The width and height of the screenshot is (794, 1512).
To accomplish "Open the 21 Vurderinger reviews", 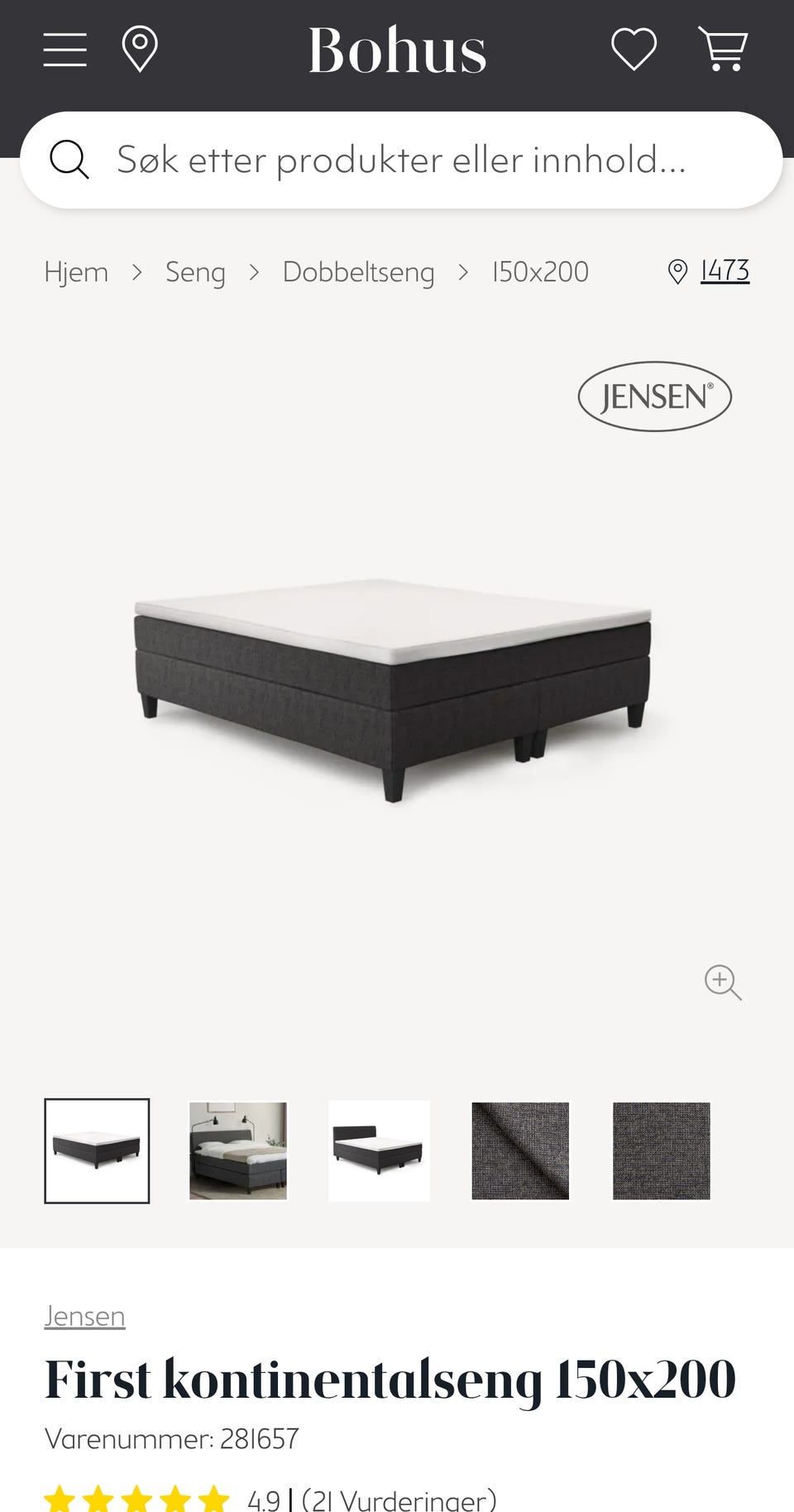I will (399, 1499).
